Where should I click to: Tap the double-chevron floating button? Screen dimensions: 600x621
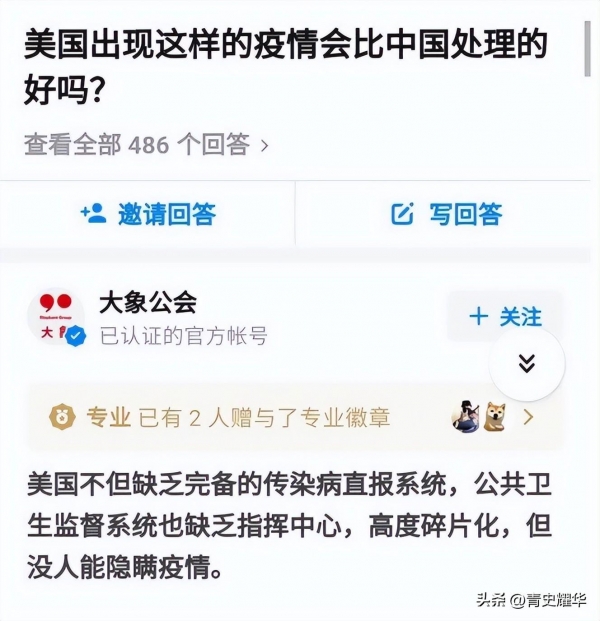(x=527, y=364)
